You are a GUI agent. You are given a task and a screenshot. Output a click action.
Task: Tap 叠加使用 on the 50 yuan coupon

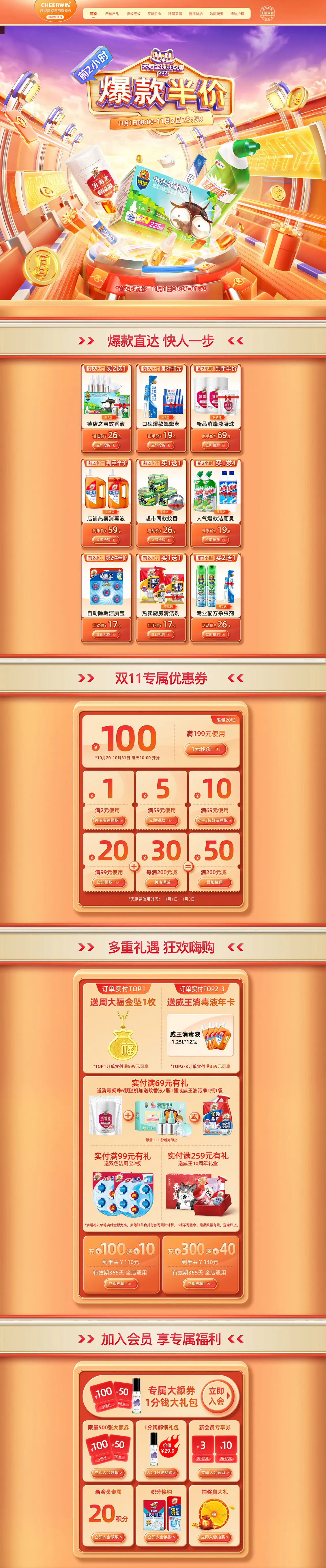214,882
